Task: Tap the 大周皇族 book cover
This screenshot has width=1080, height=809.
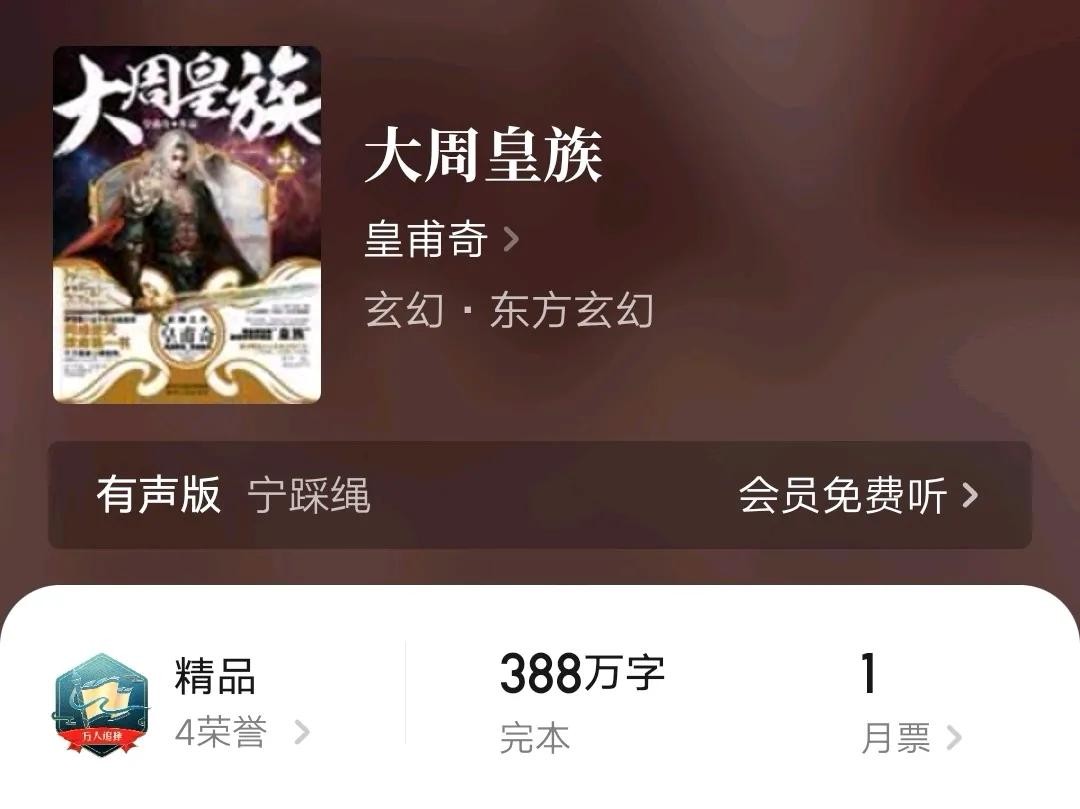Action: click(187, 225)
